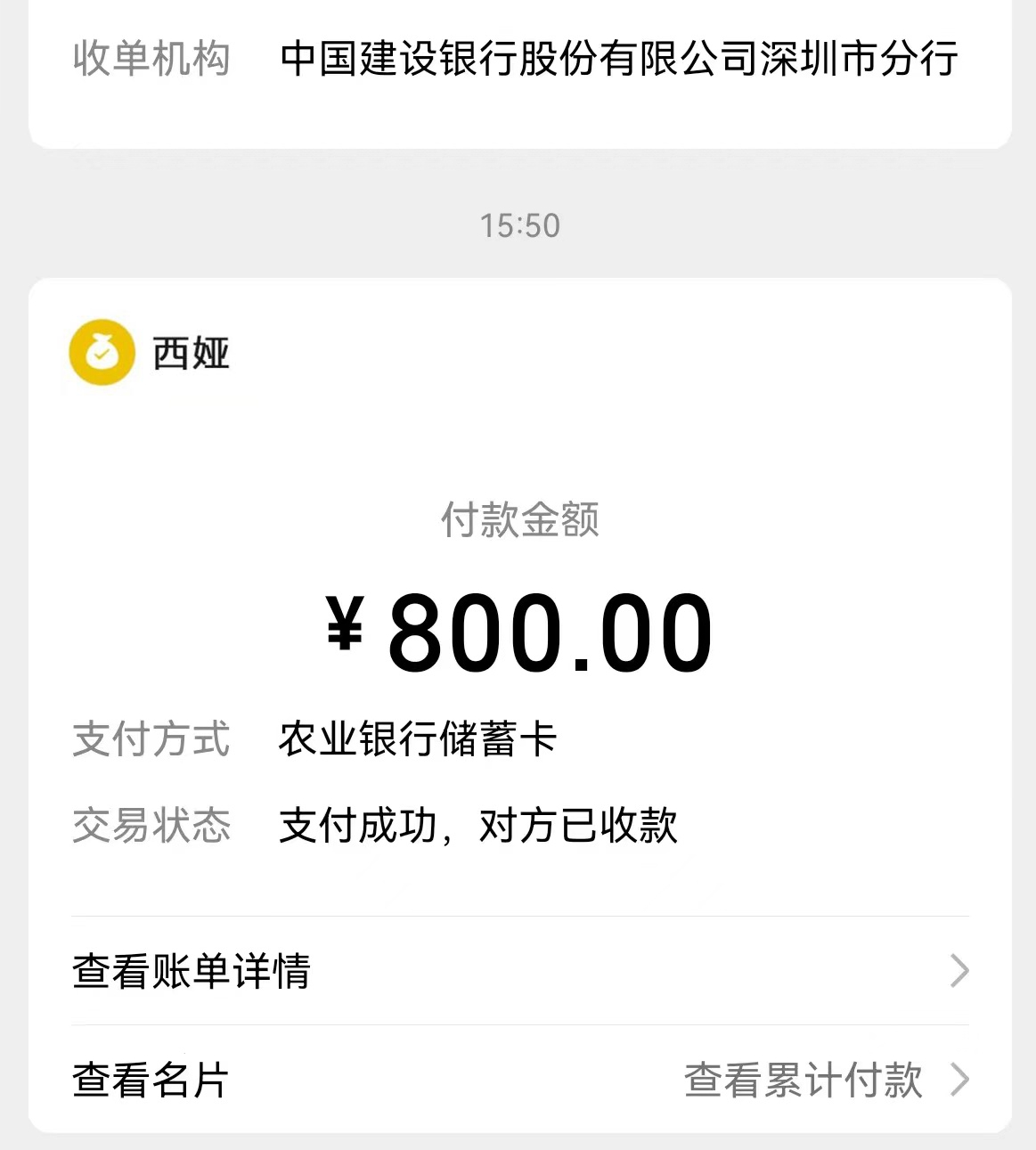This screenshot has width=1036, height=1150.
Task: Tap the payee name 西娅
Action: 189,353
